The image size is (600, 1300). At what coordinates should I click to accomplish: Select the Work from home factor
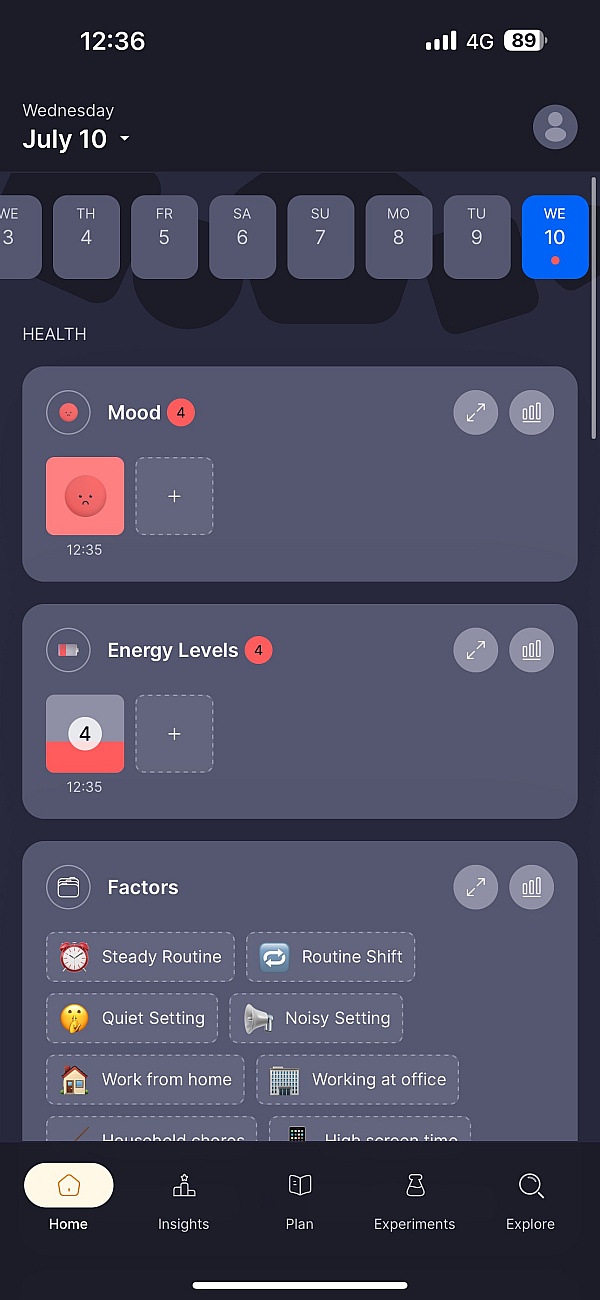(145, 1080)
